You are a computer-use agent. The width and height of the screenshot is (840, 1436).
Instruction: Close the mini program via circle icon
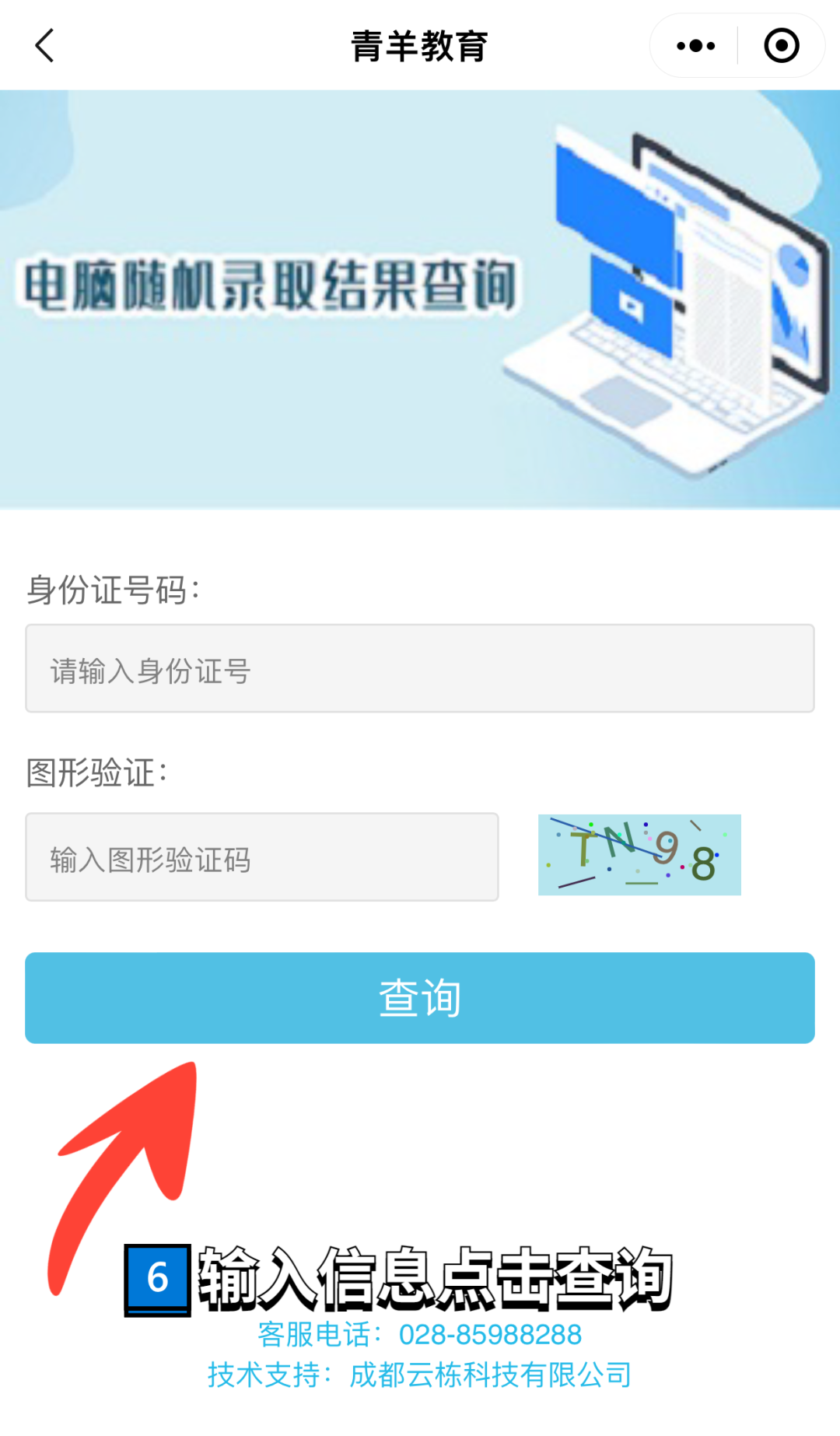(x=781, y=46)
